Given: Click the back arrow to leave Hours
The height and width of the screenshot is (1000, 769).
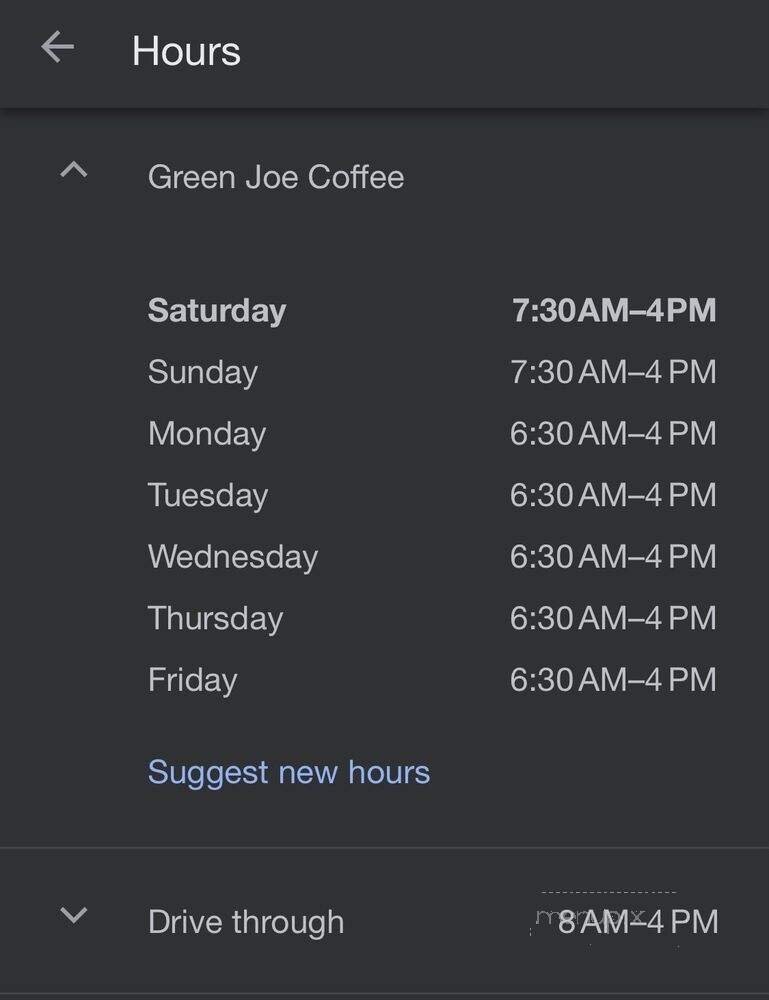Looking at the screenshot, I should point(57,46).
